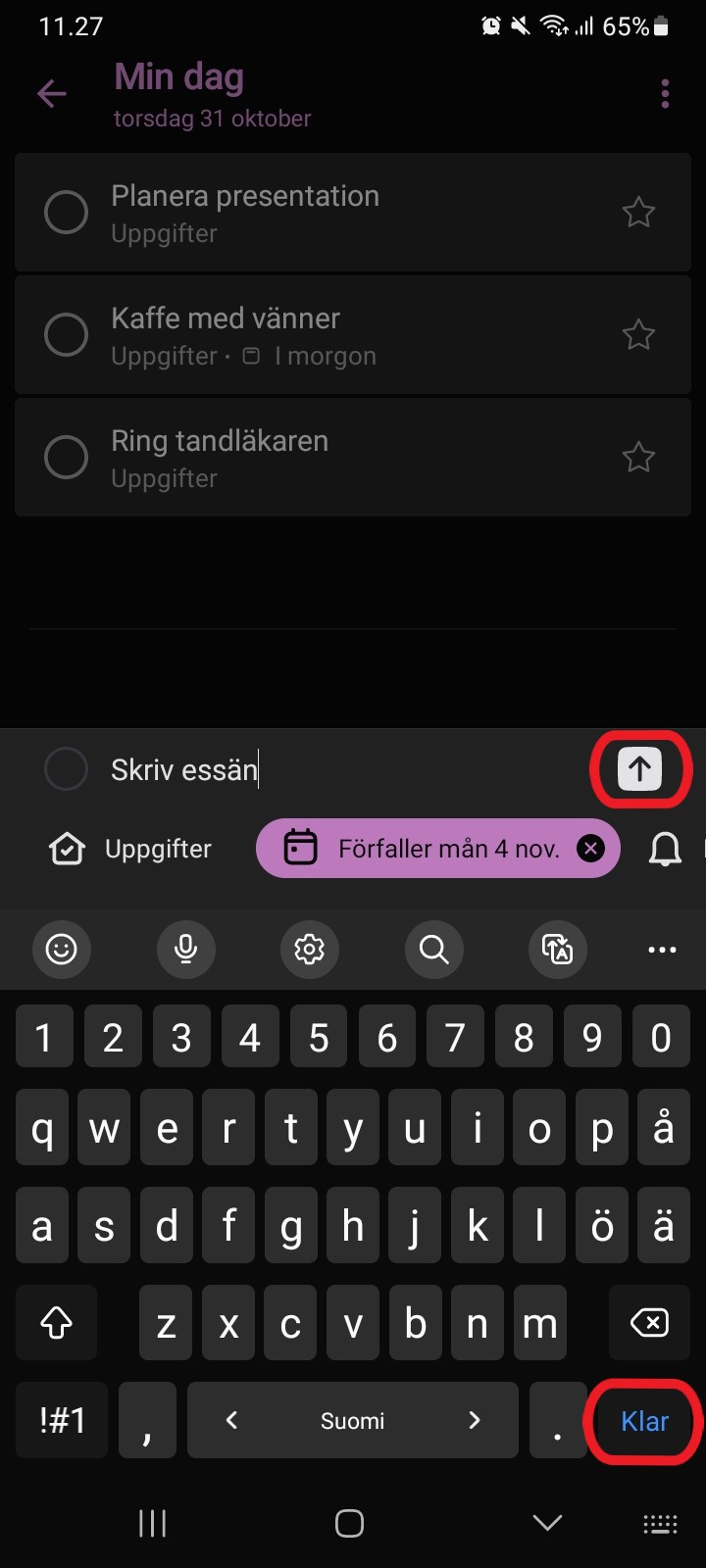Open the Förfaller mån 4 nov. date chip

coord(438,849)
